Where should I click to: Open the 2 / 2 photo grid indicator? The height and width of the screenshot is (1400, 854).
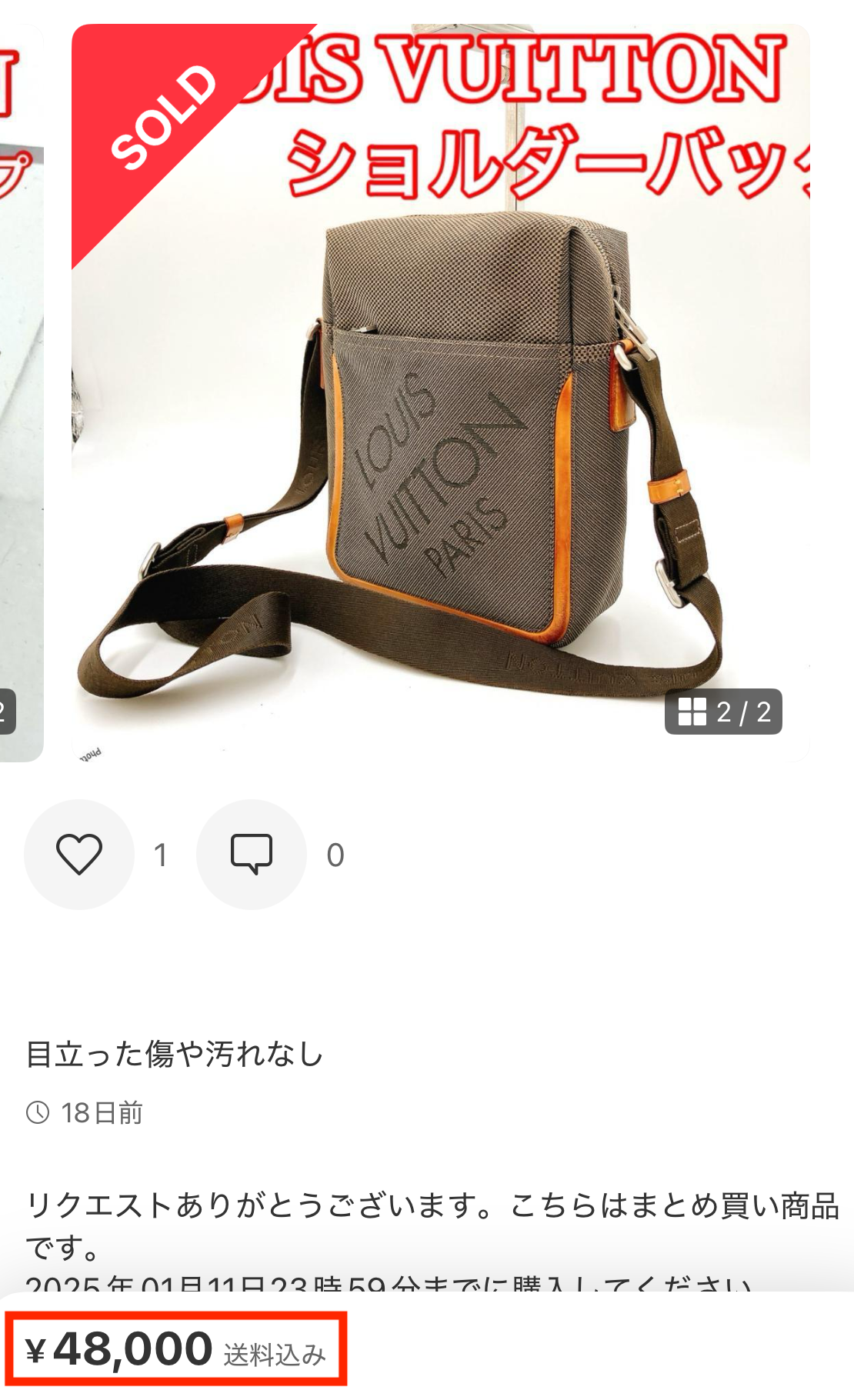click(723, 712)
